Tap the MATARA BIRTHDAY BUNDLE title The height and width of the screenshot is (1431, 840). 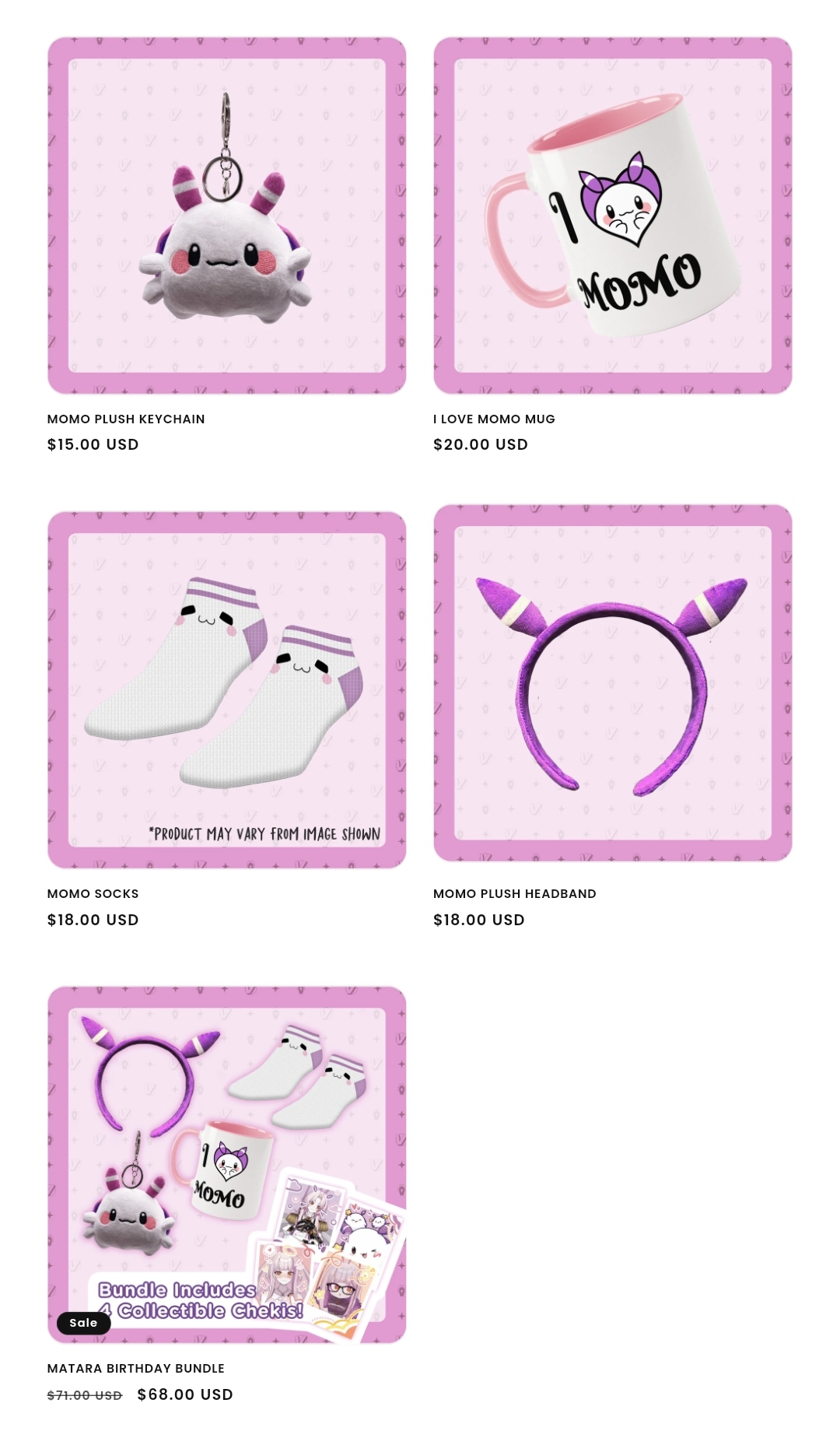coord(135,1368)
